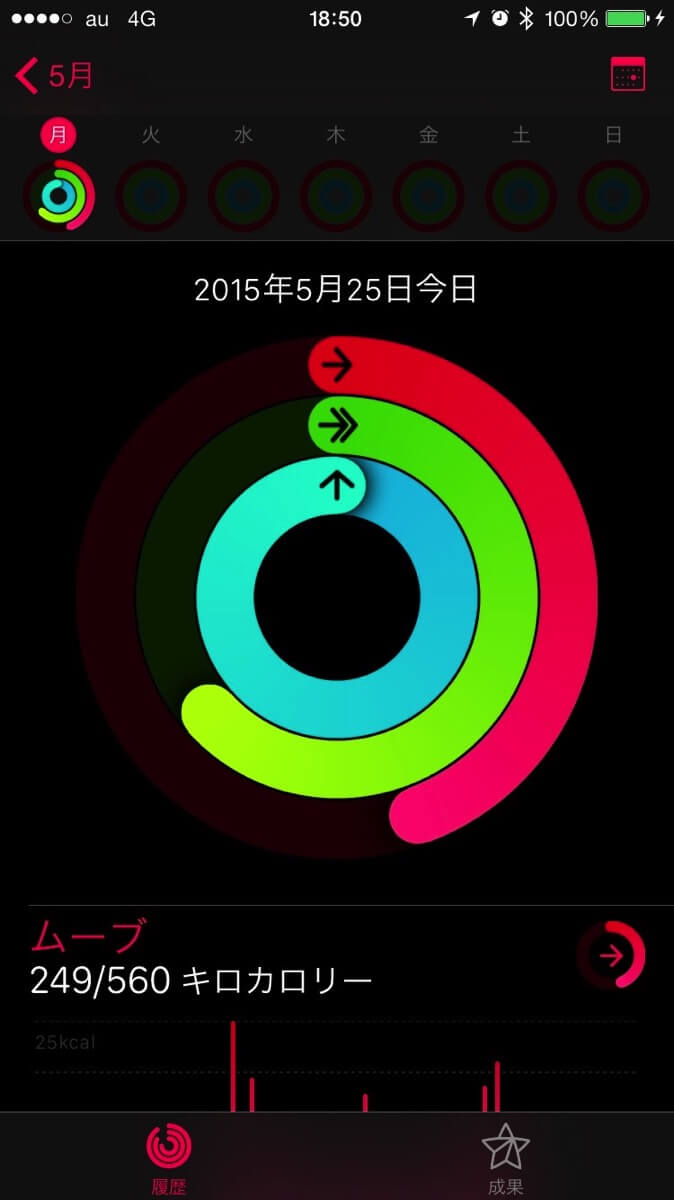The image size is (674, 1200).
Task: Select Monday (月) activity rings
Action: [x=59, y=195]
